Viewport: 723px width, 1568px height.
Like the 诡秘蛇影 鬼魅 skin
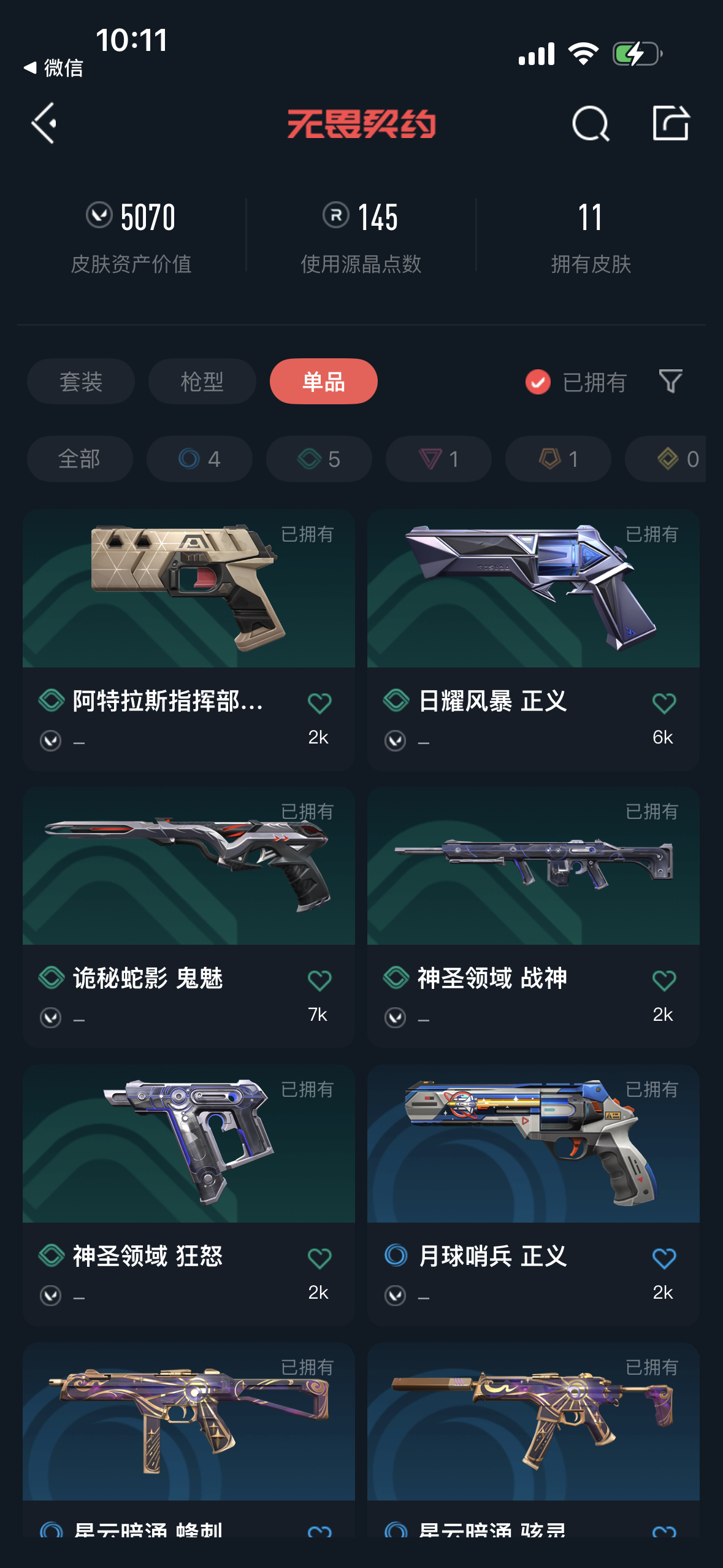(x=319, y=980)
